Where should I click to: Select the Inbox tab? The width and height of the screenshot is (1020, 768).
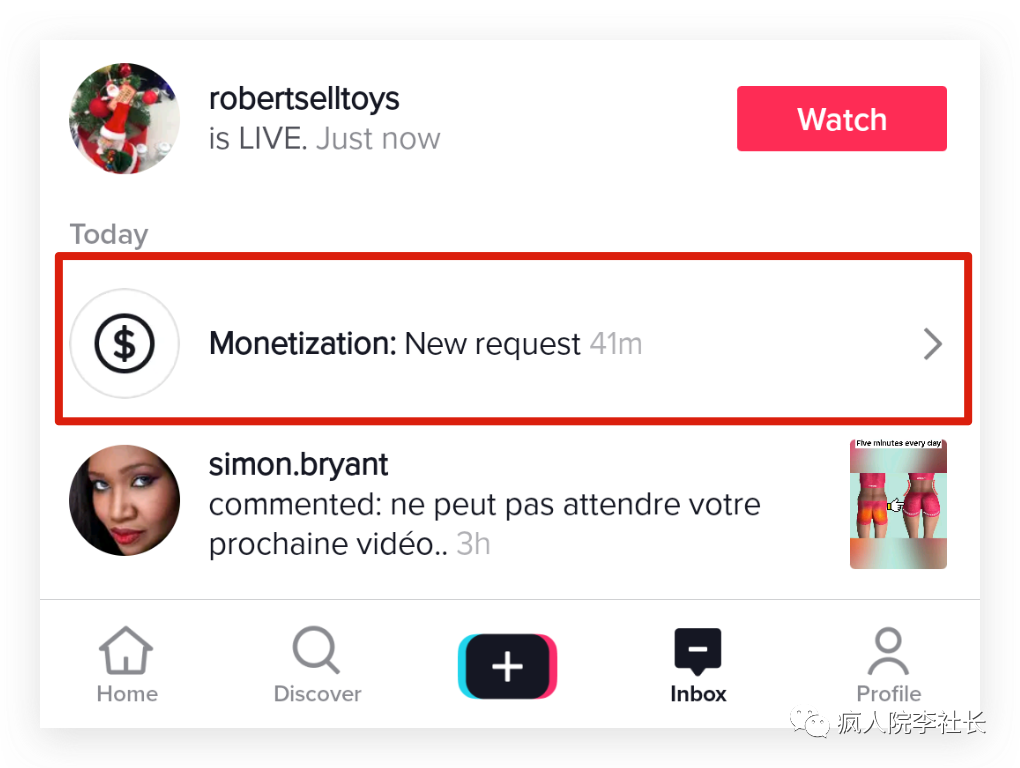point(698,665)
